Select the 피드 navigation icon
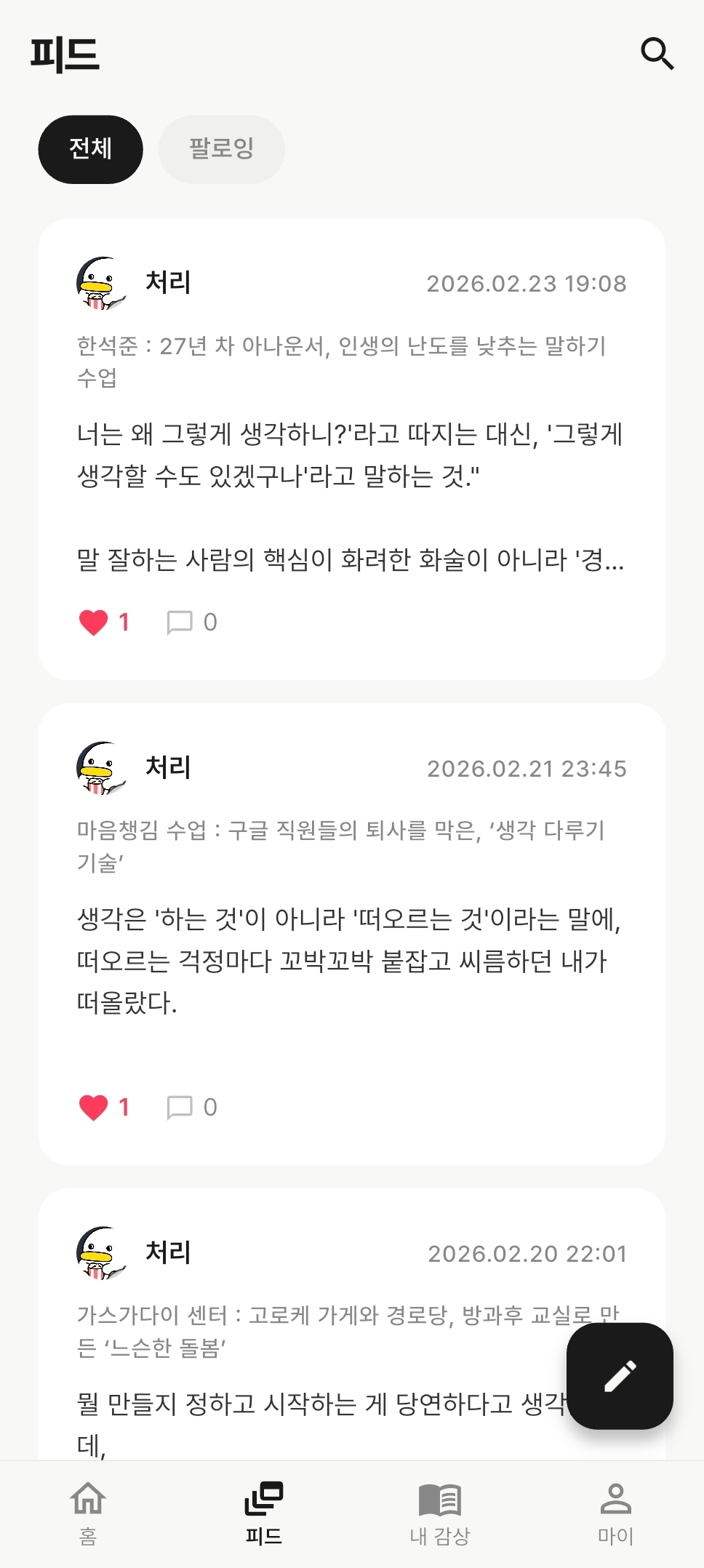 [x=263, y=1514]
